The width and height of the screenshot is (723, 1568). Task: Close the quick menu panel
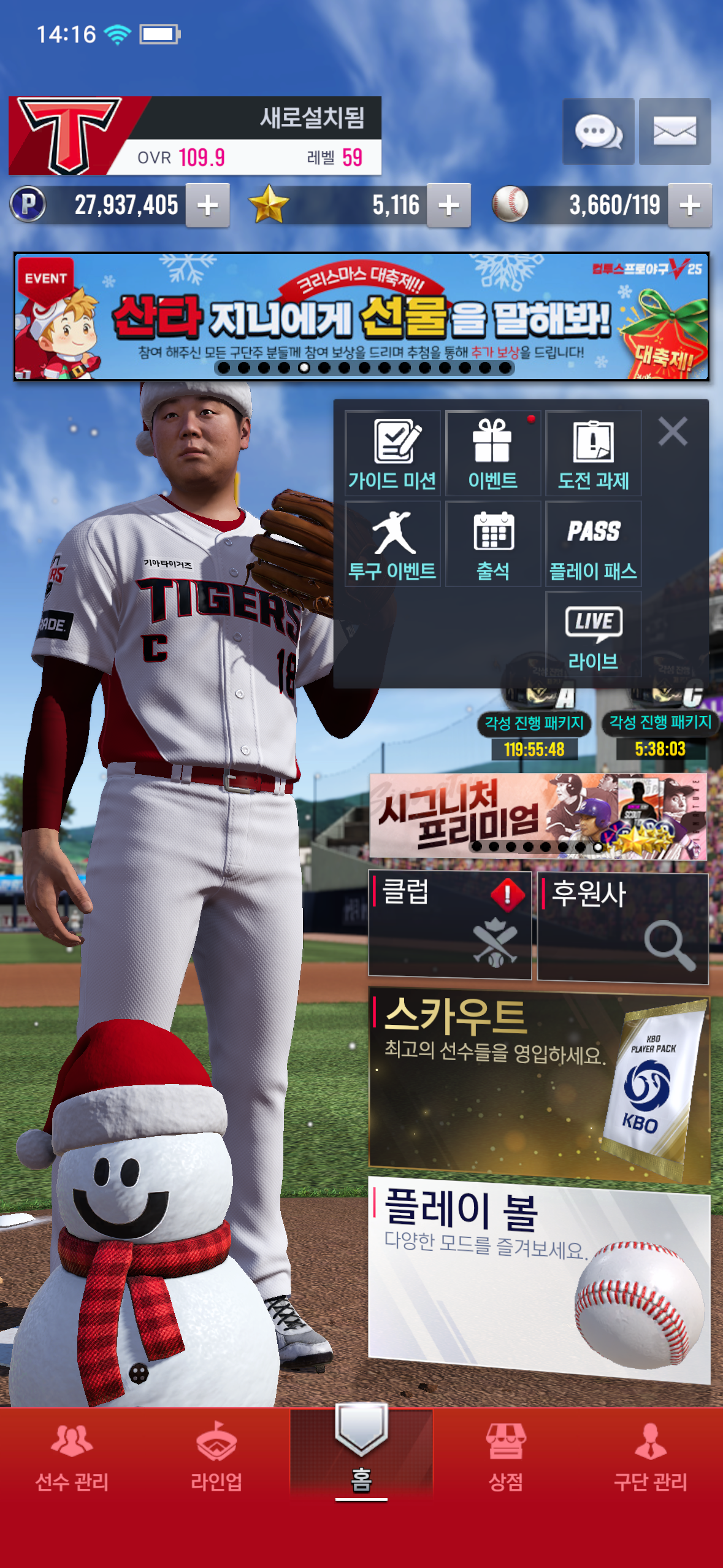tap(673, 431)
